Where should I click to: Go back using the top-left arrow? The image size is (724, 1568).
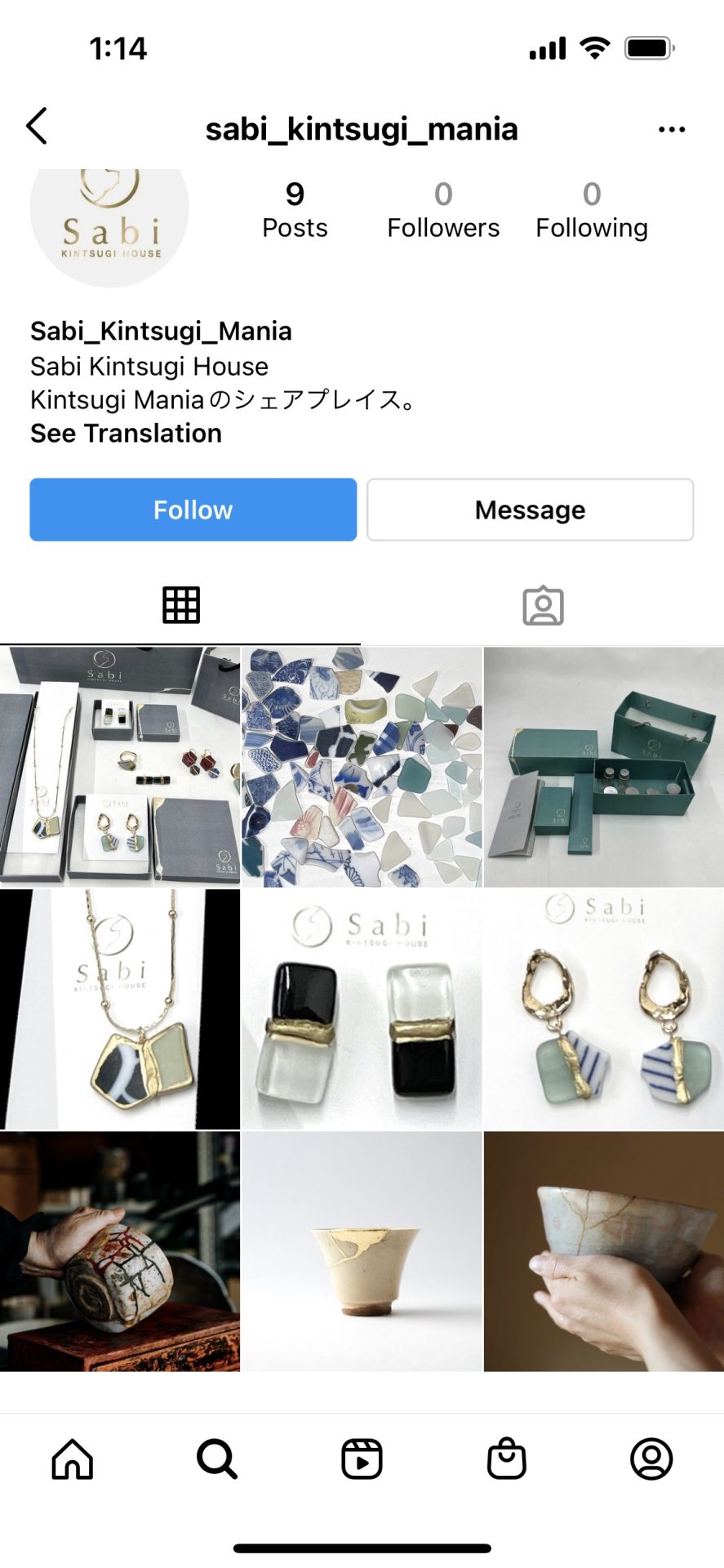tap(37, 127)
